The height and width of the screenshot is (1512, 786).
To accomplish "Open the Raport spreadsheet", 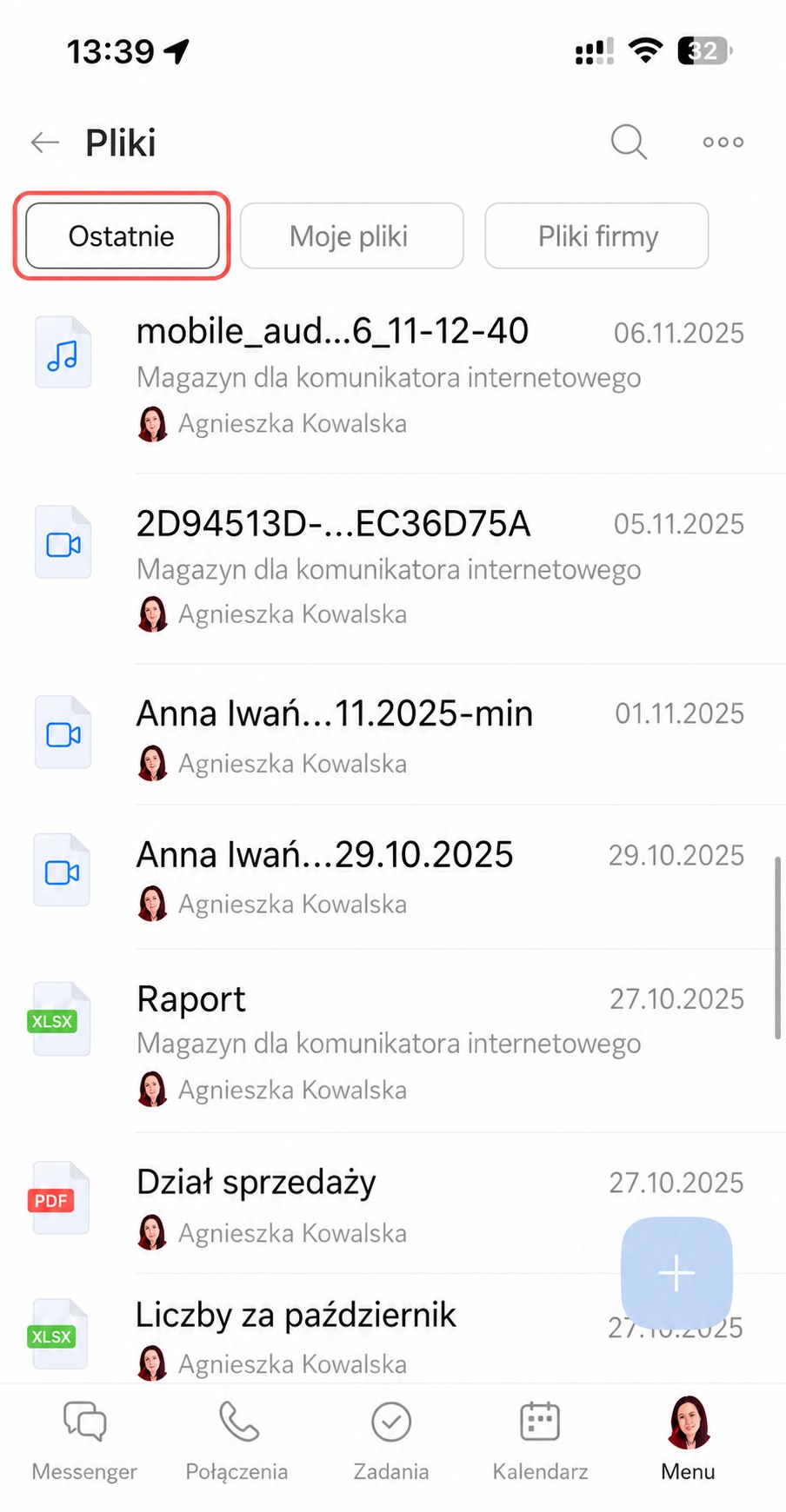I will 393,1041.
